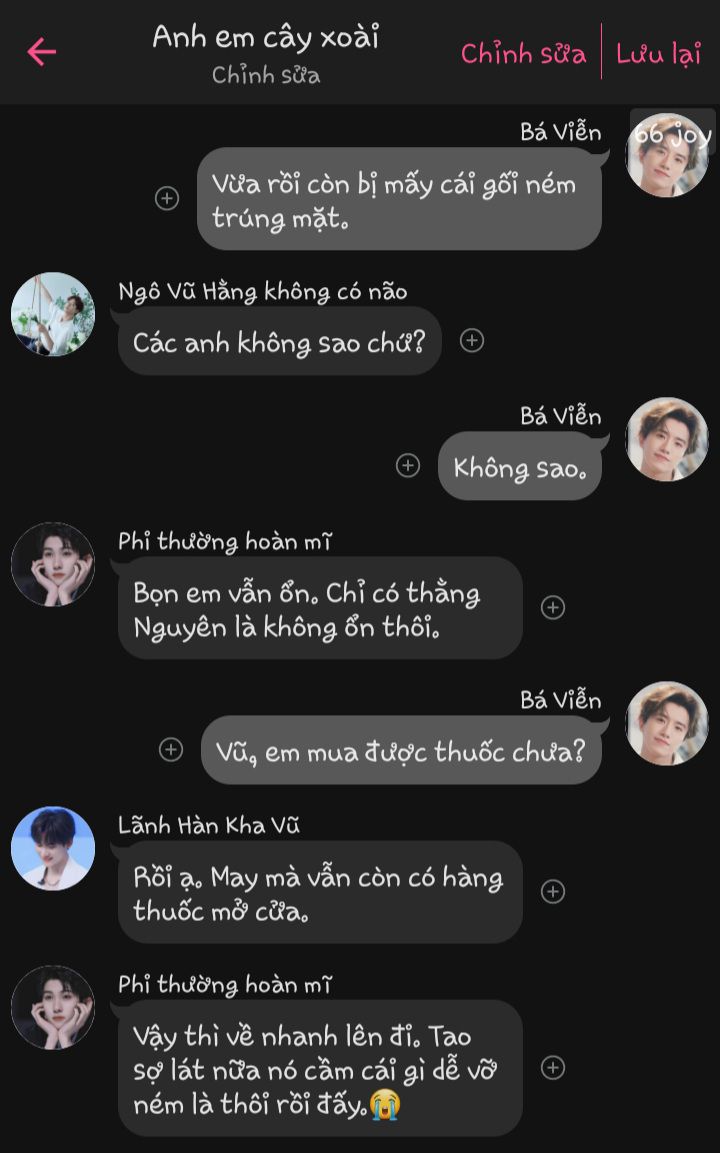Open Lãnh Hàn Kha Vũ's profile picture
Image resolution: width=720 pixels, height=1153 pixels.
pos(53,848)
